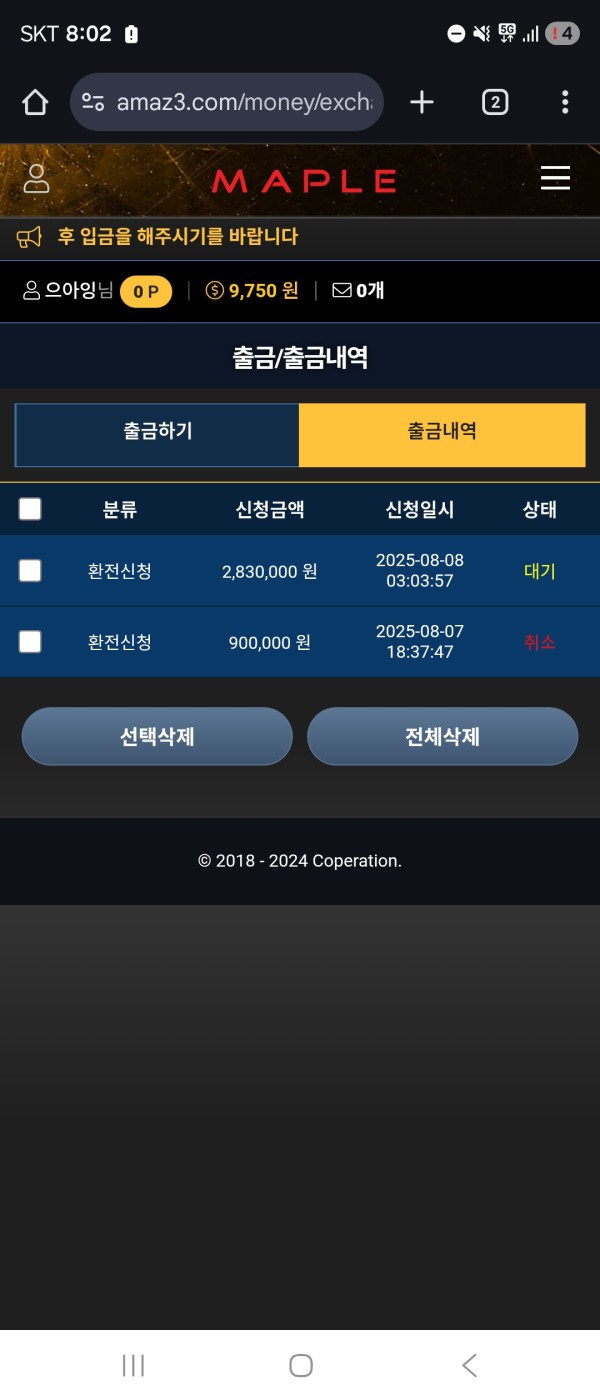This screenshot has width=600, height=1400.
Task: Go back using system back button
Action: [x=469, y=1365]
